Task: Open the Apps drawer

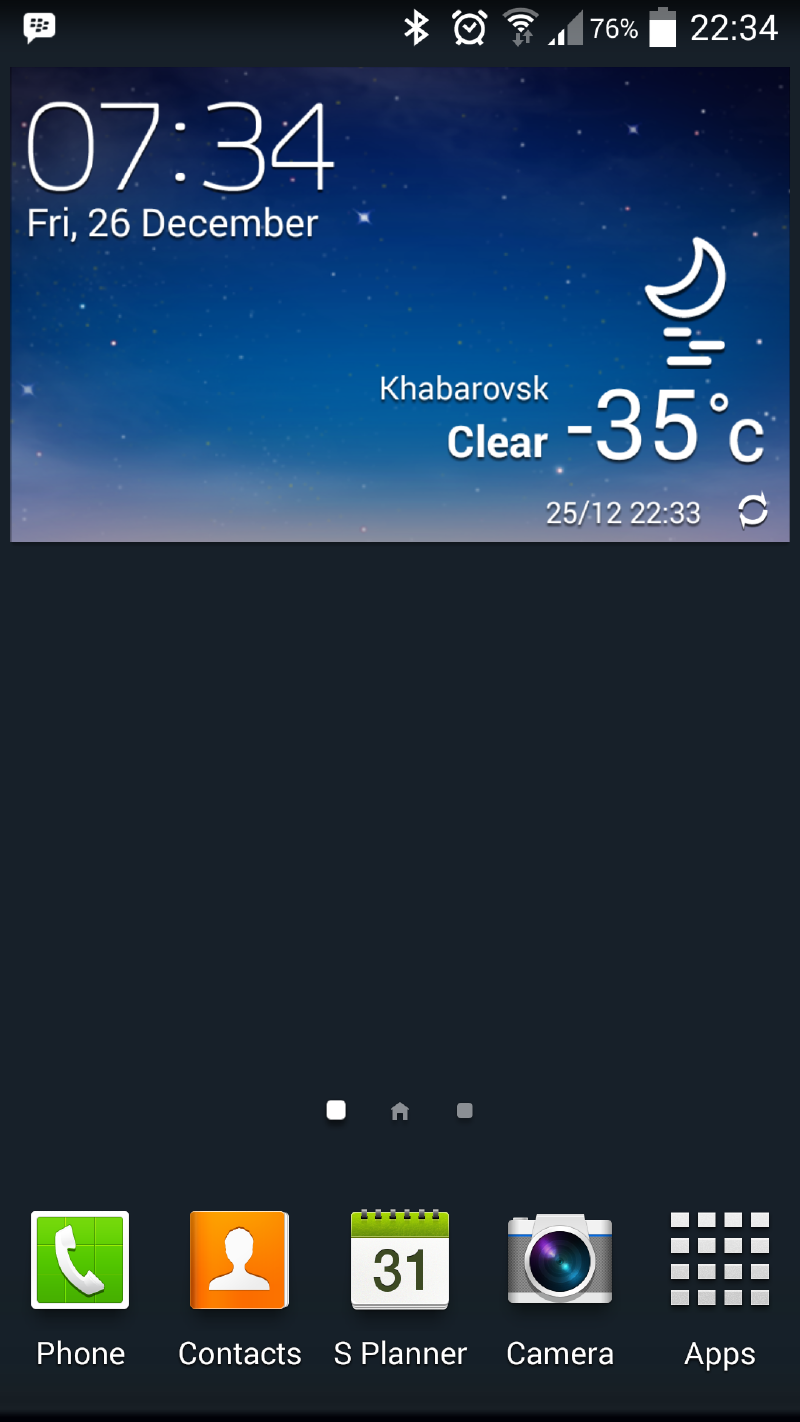Action: coord(719,1260)
